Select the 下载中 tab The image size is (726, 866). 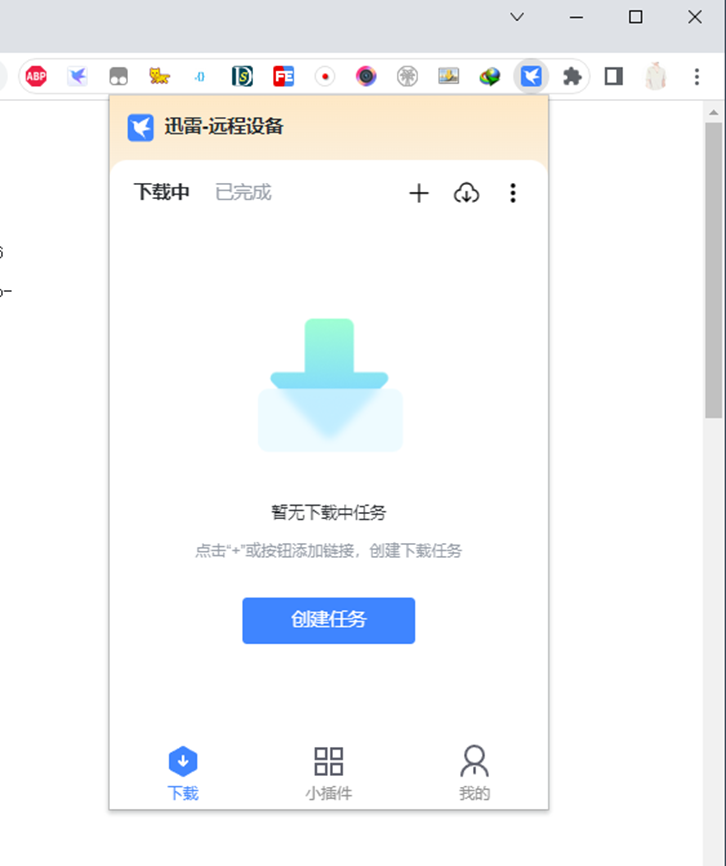point(162,192)
